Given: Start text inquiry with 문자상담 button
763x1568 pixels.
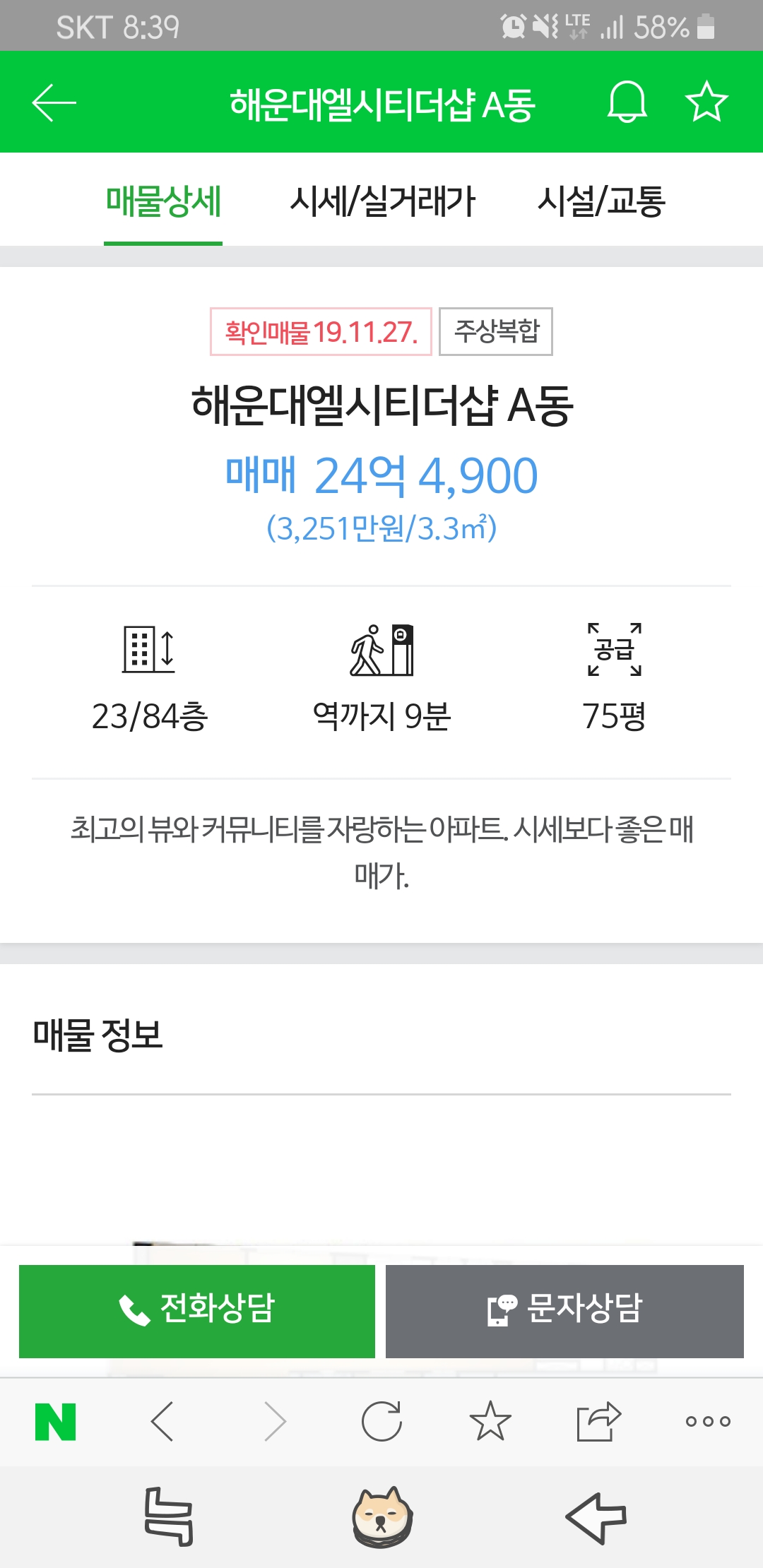Looking at the screenshot, I should (564, 1311).
